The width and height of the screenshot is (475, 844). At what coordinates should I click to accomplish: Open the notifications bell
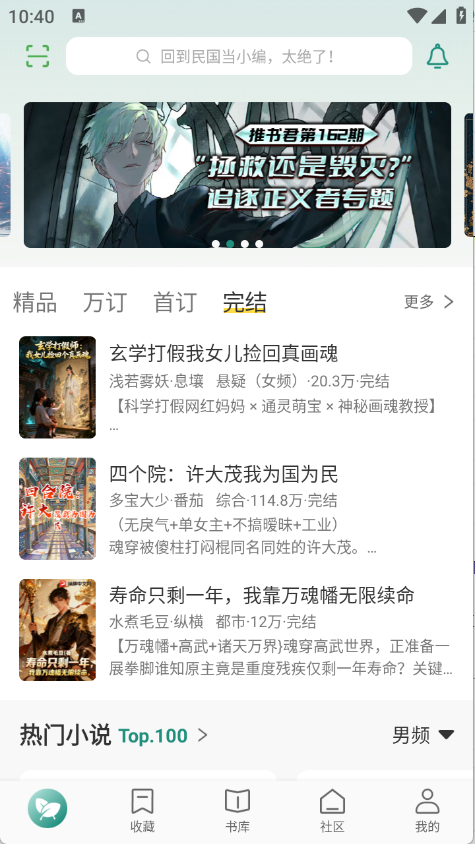tap(437, 56)
